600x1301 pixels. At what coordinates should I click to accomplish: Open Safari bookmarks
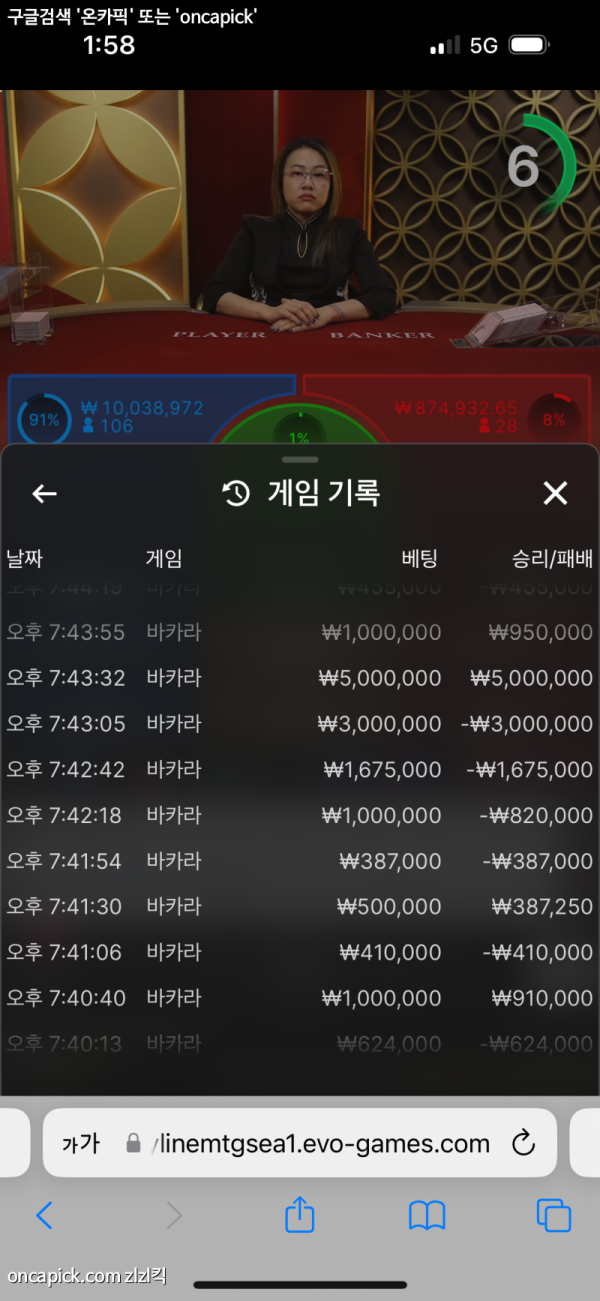click(427, 1215)
